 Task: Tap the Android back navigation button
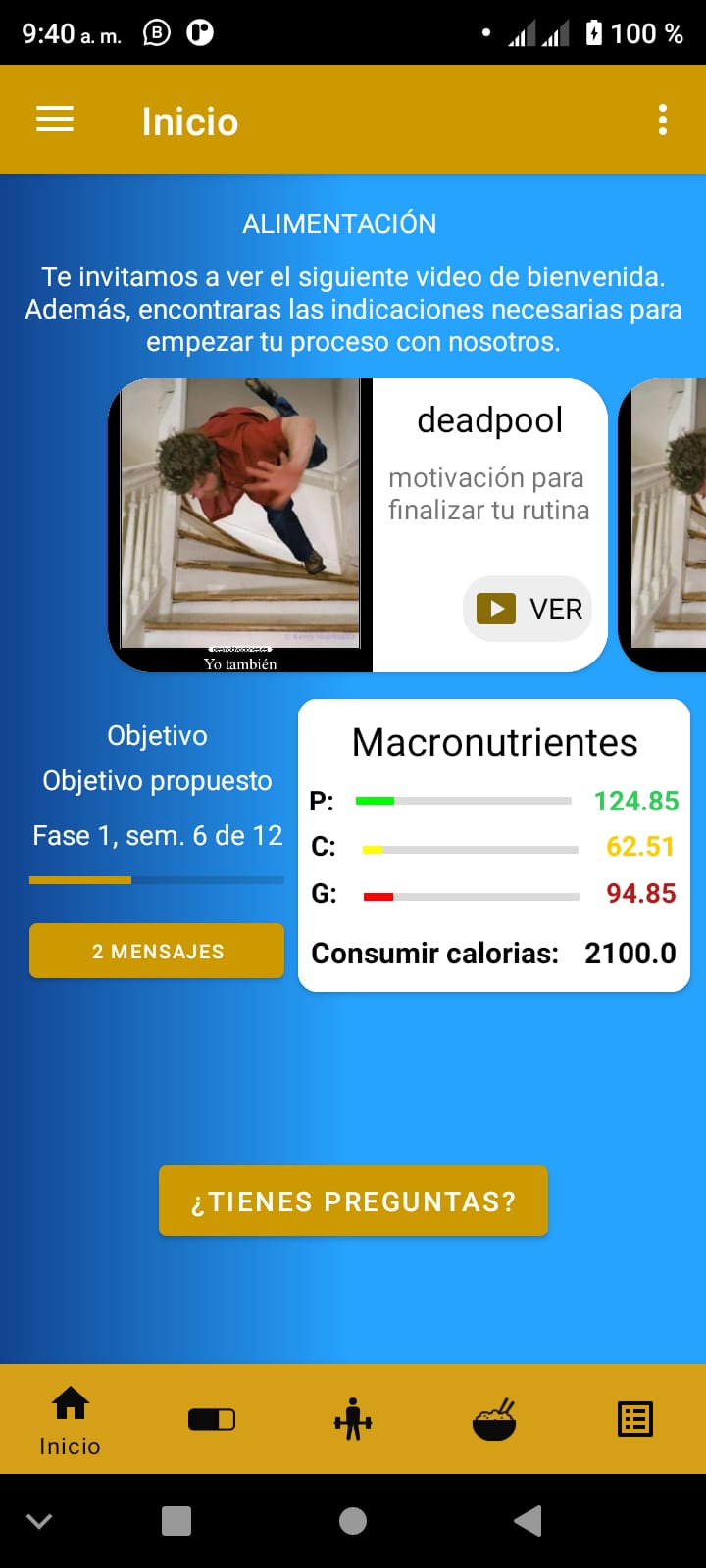528,1521
